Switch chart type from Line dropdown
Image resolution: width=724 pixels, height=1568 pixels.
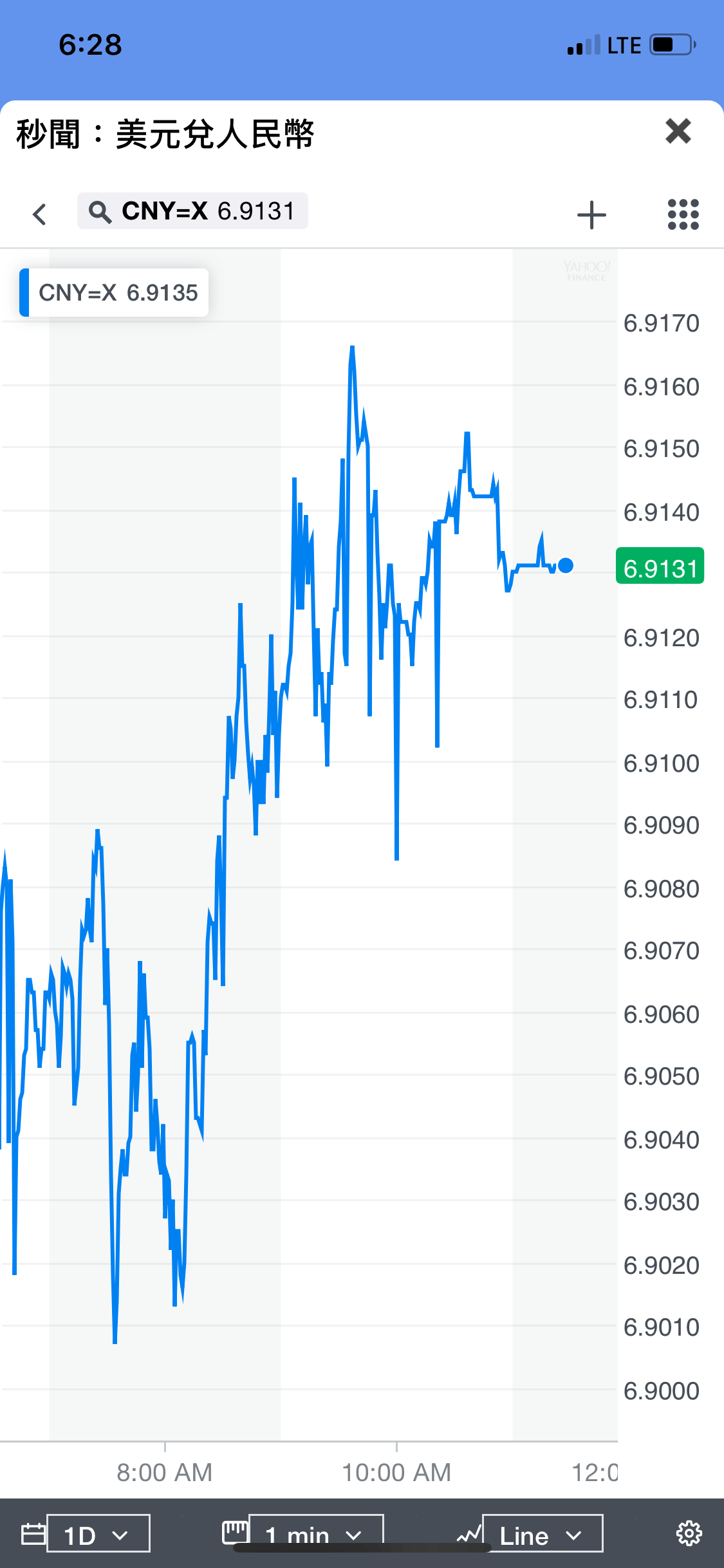pyautogui.click(x=542, y=1535)
